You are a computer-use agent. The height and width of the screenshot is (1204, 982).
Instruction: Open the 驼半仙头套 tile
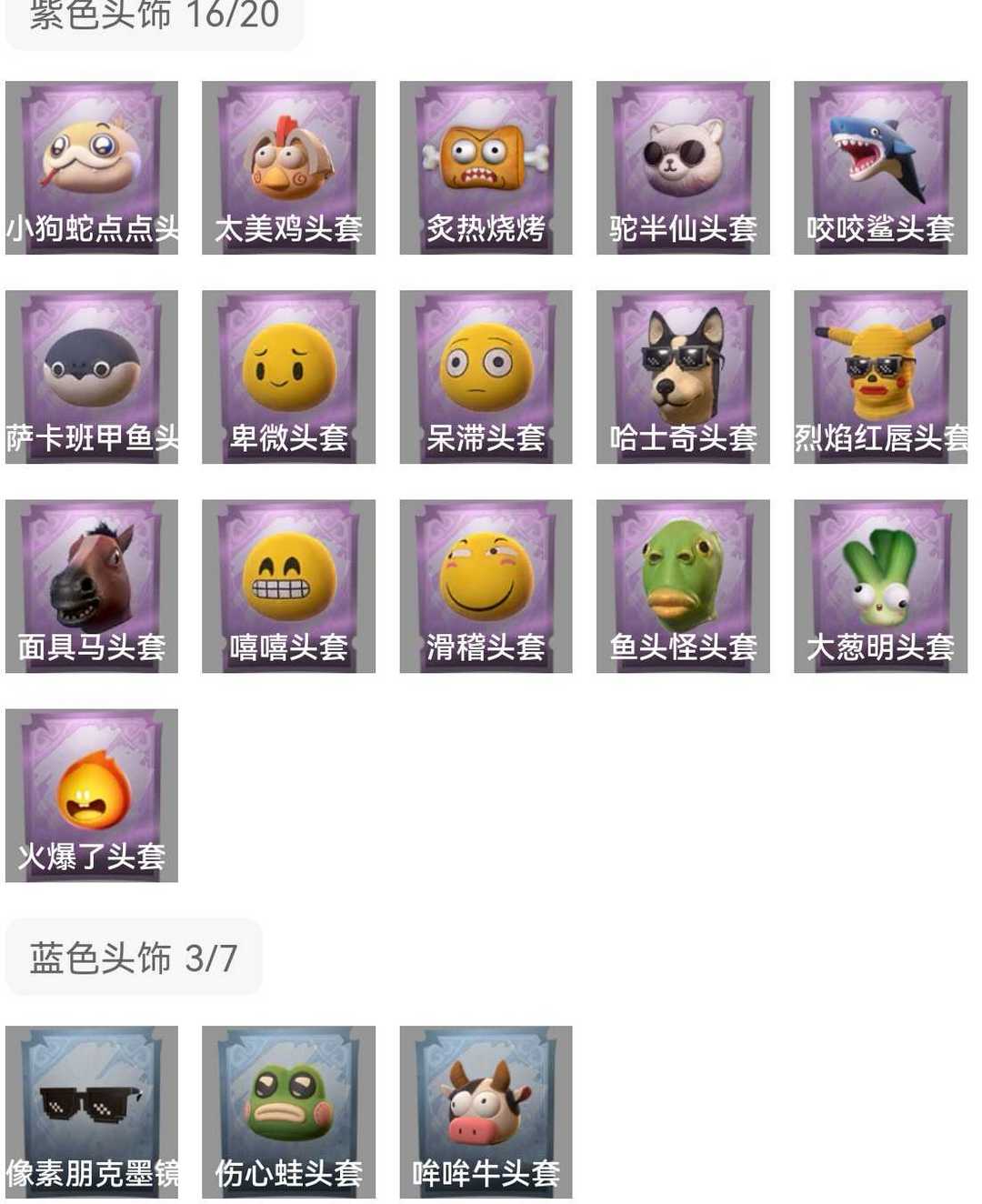(x=683, y=167)
